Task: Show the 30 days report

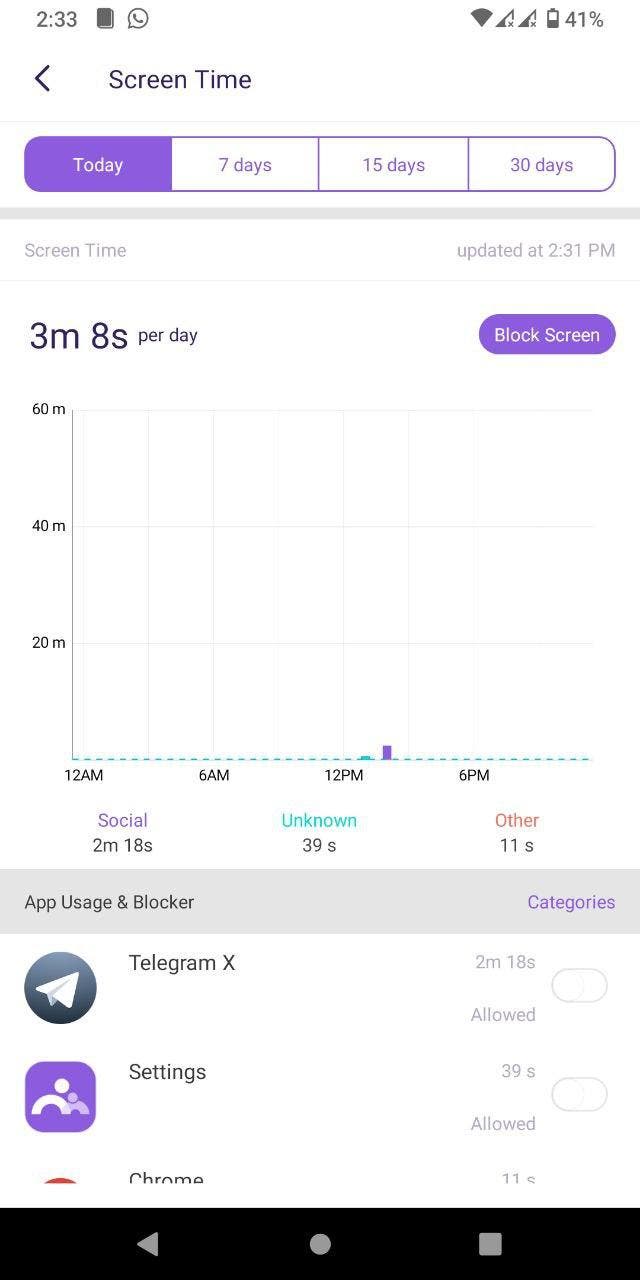Action: click(x=541, y=164)
